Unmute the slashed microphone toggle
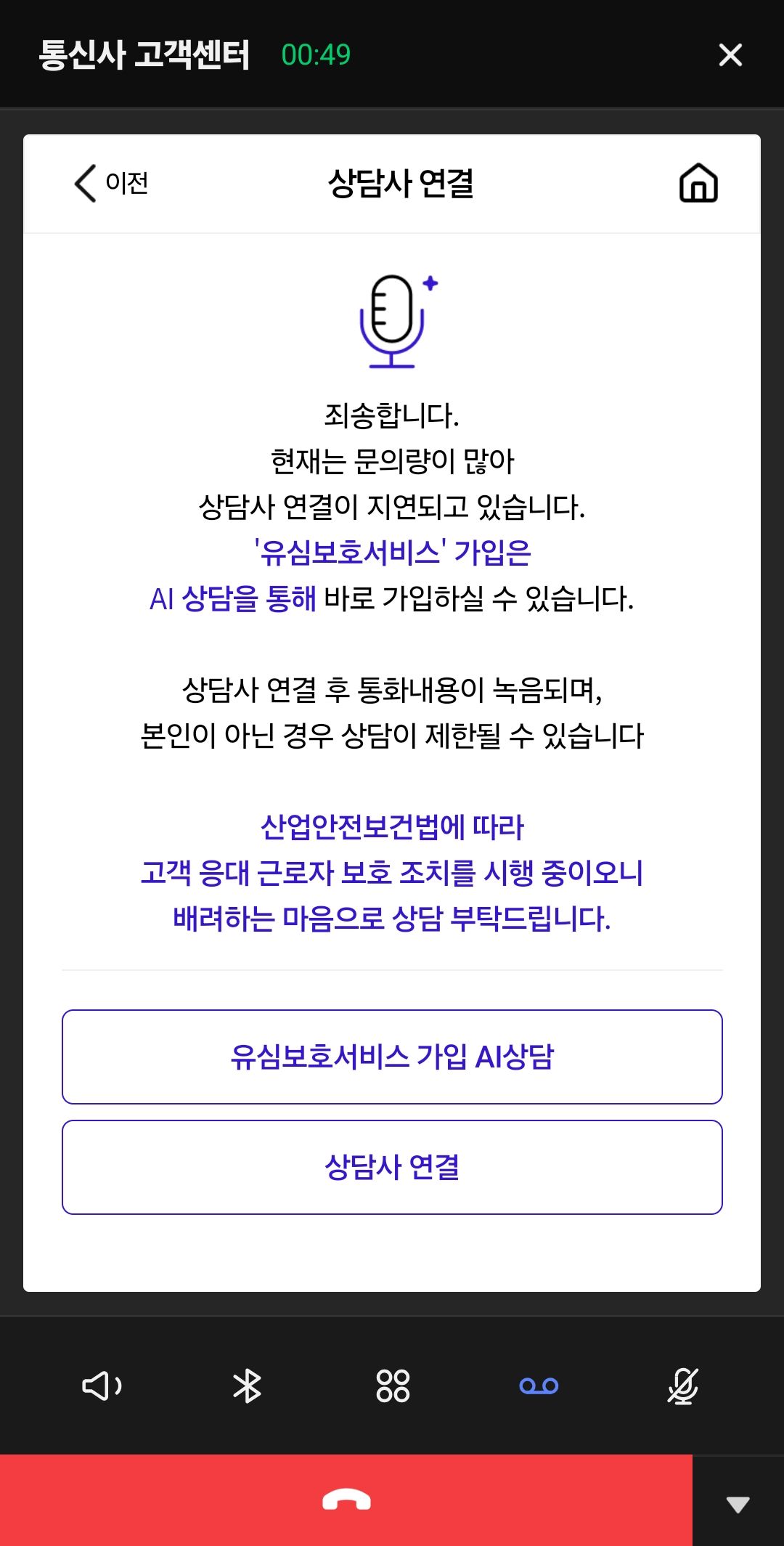This screenshot has width=784, height=1546. coord(682,1386)
